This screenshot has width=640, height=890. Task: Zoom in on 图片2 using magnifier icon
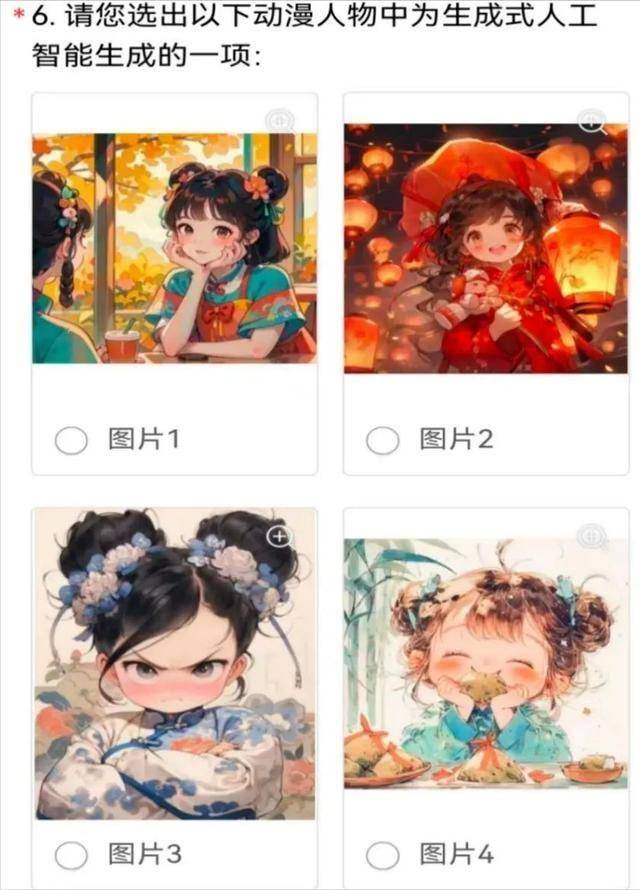click(592, 122)
